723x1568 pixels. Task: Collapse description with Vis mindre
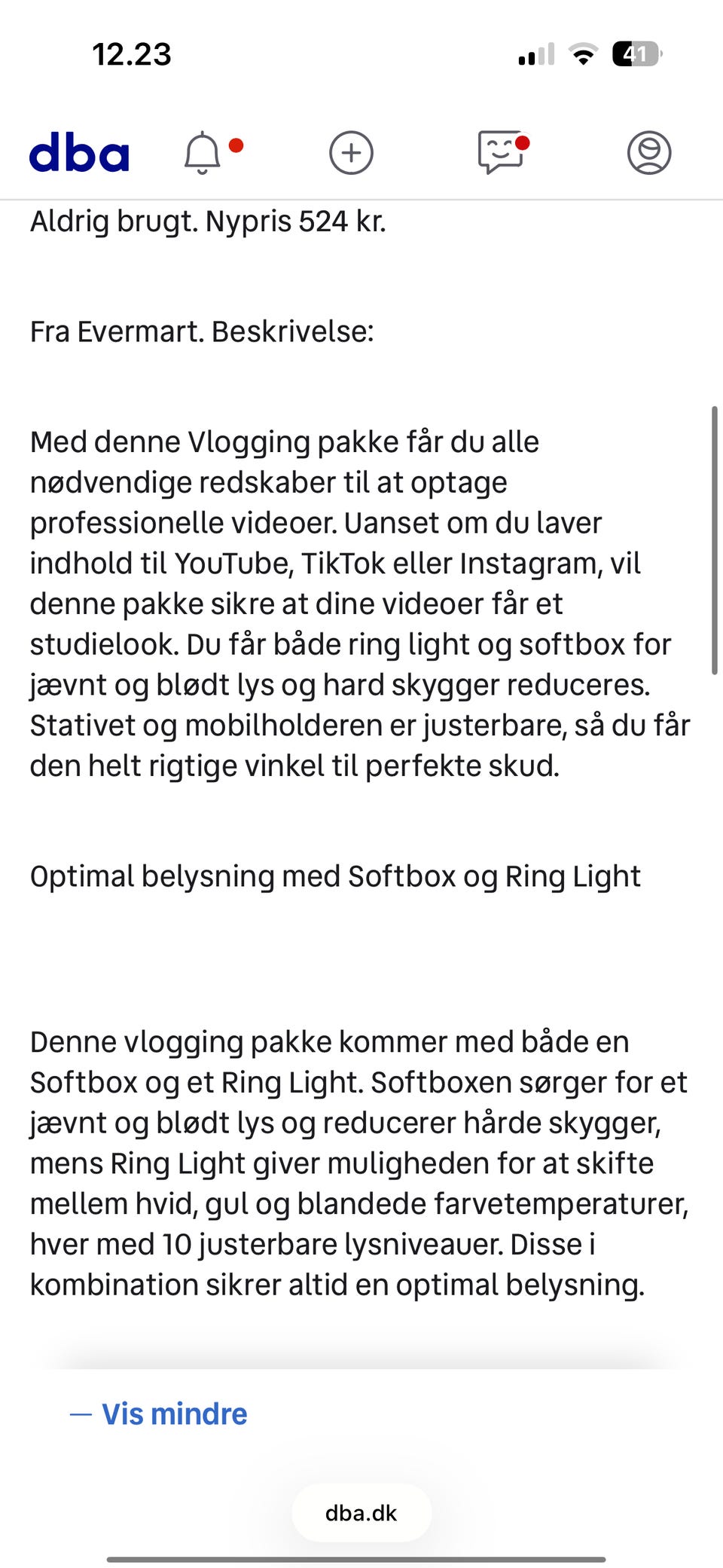pyautogui.click(x=159, y=1414)
